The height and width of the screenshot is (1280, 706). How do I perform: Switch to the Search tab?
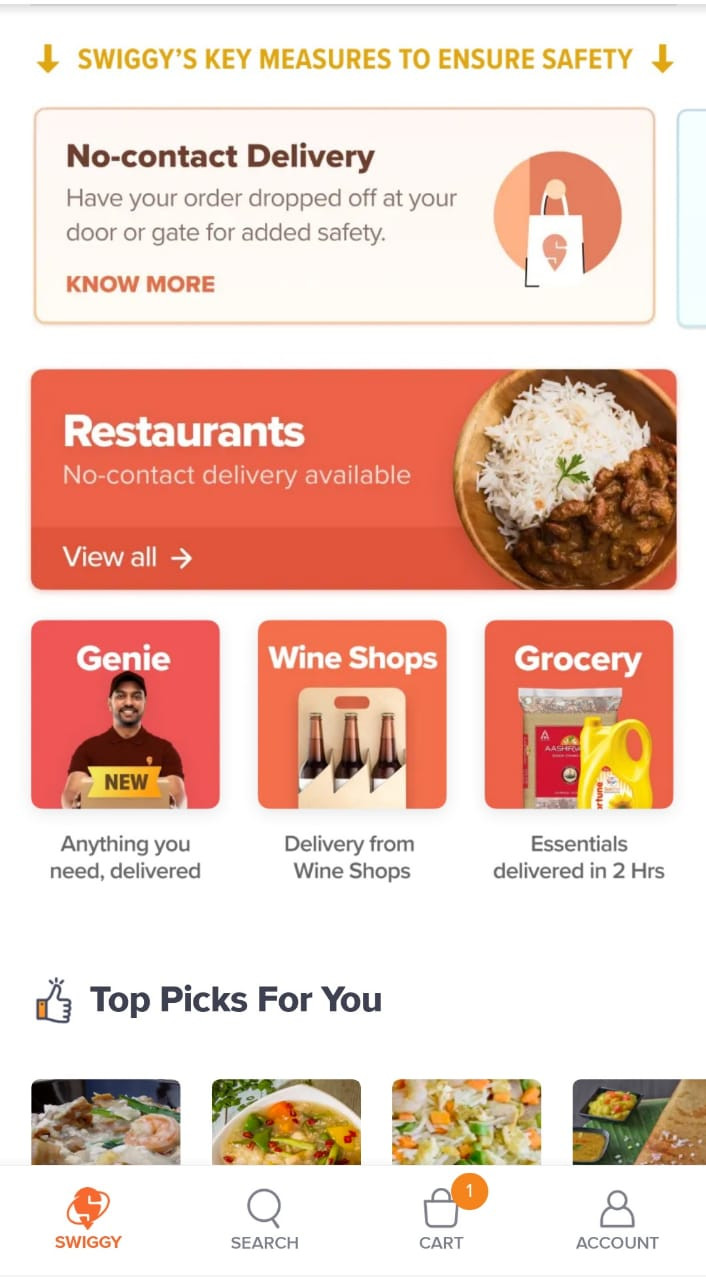tap(264, 1220)
